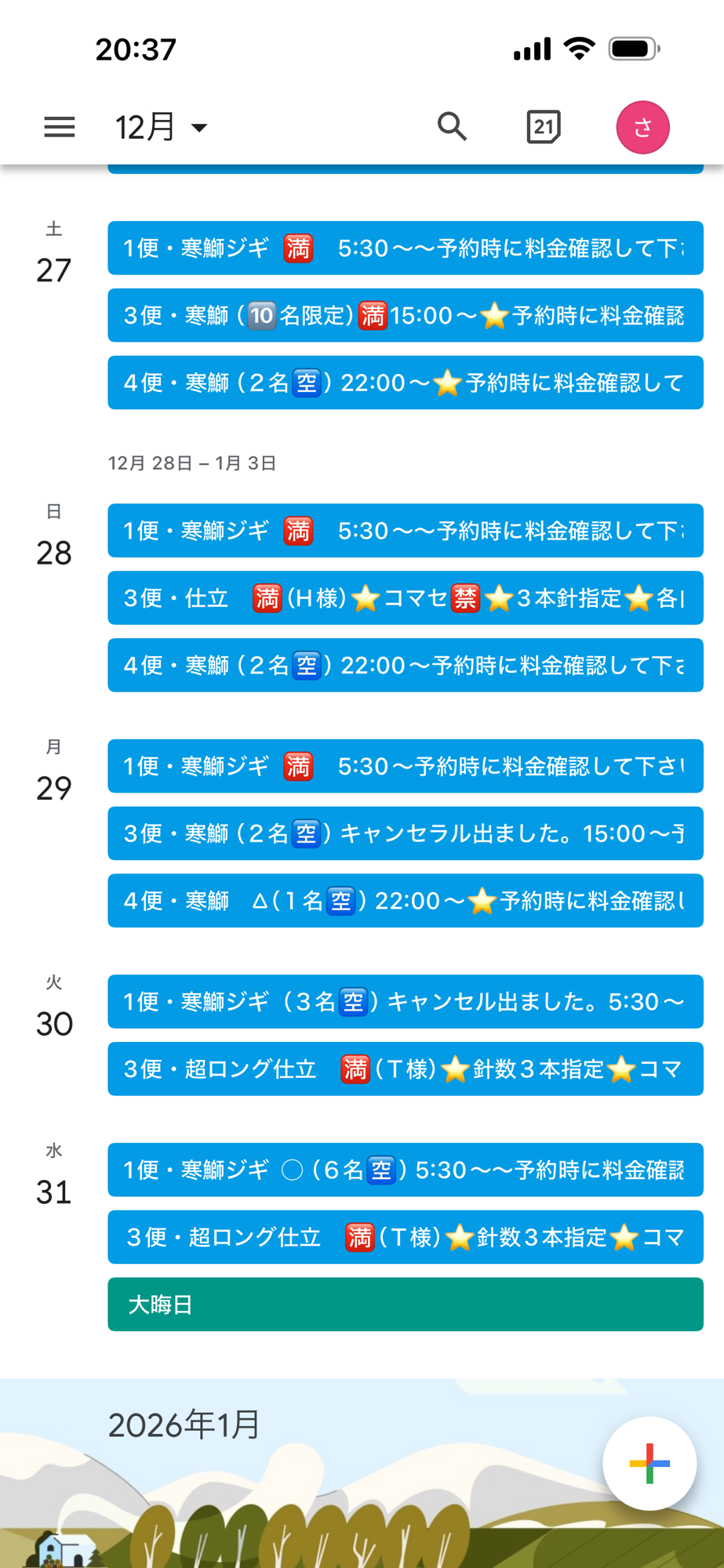
Task: Open Dec 29 event 1便・寒鰤ジギ 5:30
Action: [x=405, y=766]
